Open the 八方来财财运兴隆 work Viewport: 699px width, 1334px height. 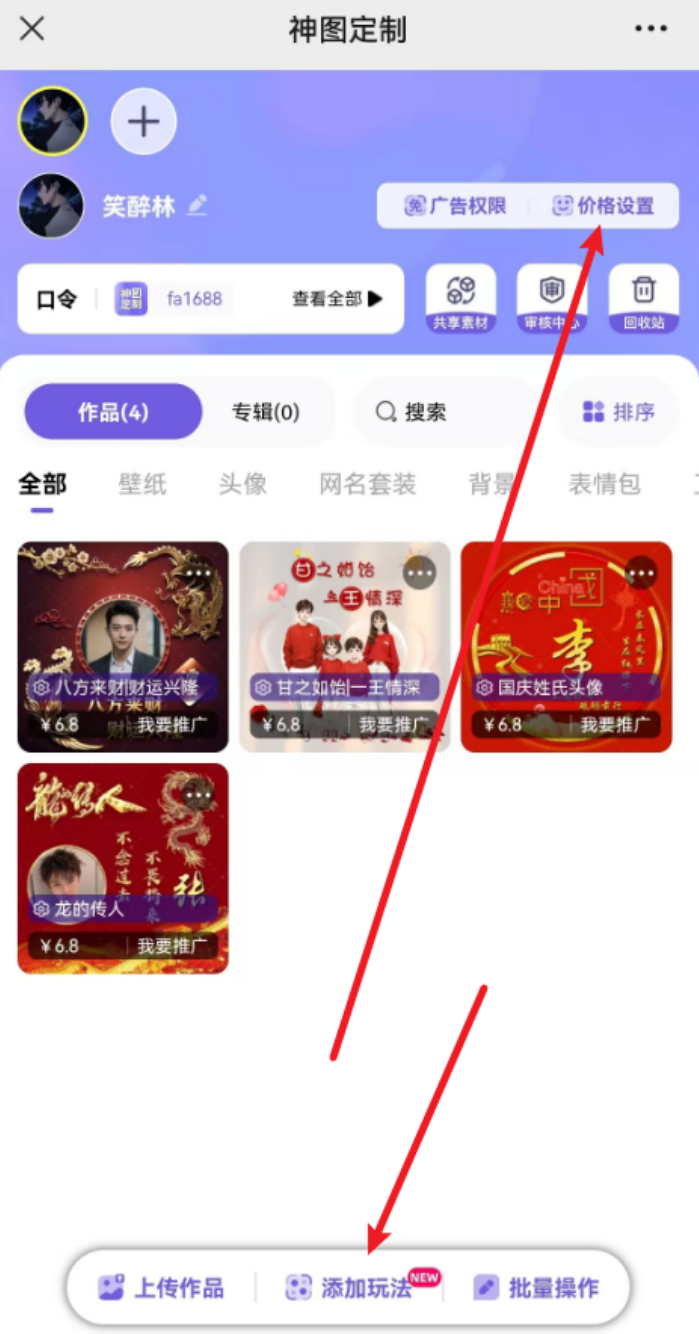pyautogui.click(x=123, y=630)
